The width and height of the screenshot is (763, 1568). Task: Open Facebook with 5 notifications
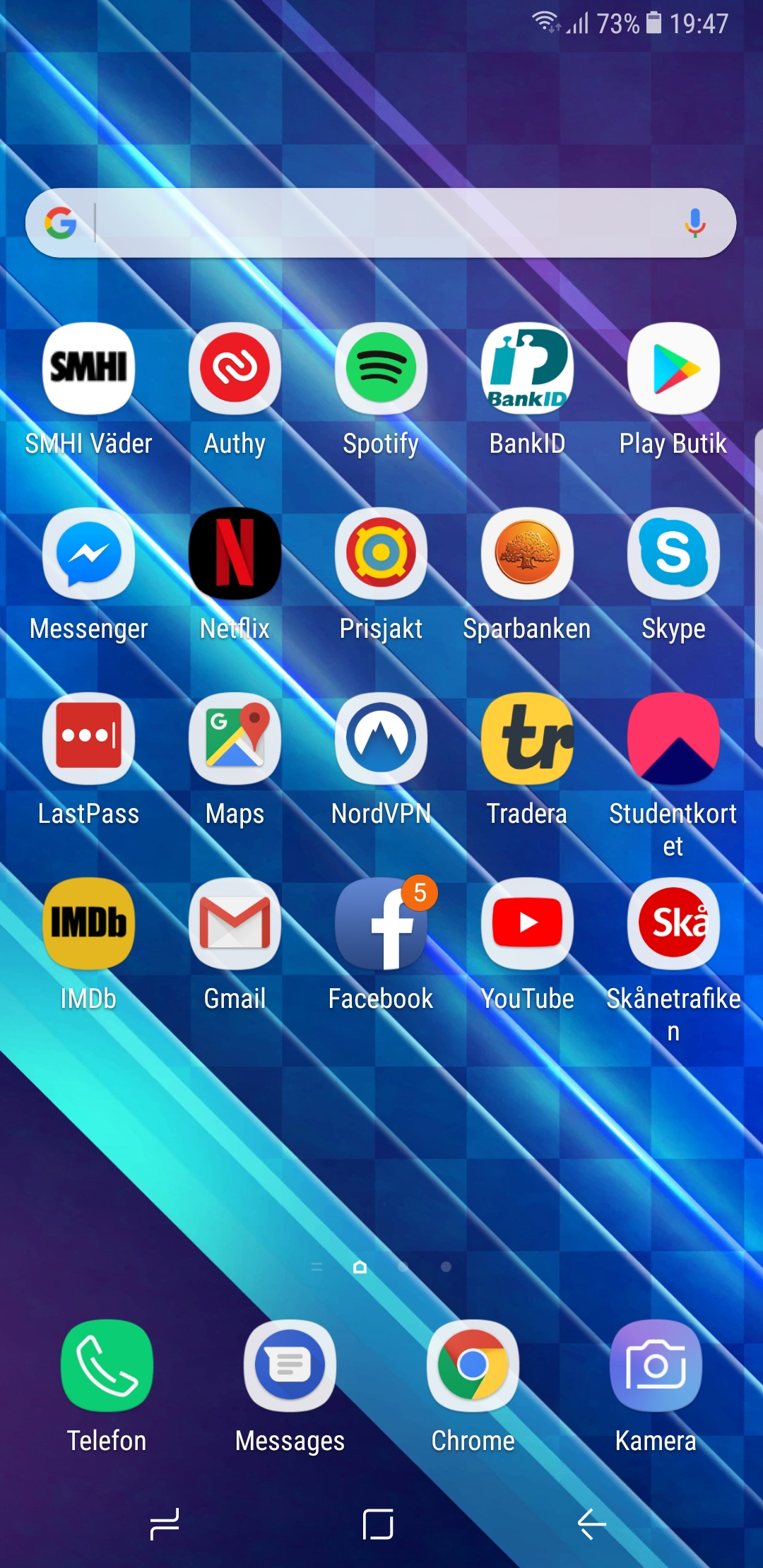click(381, 924)
